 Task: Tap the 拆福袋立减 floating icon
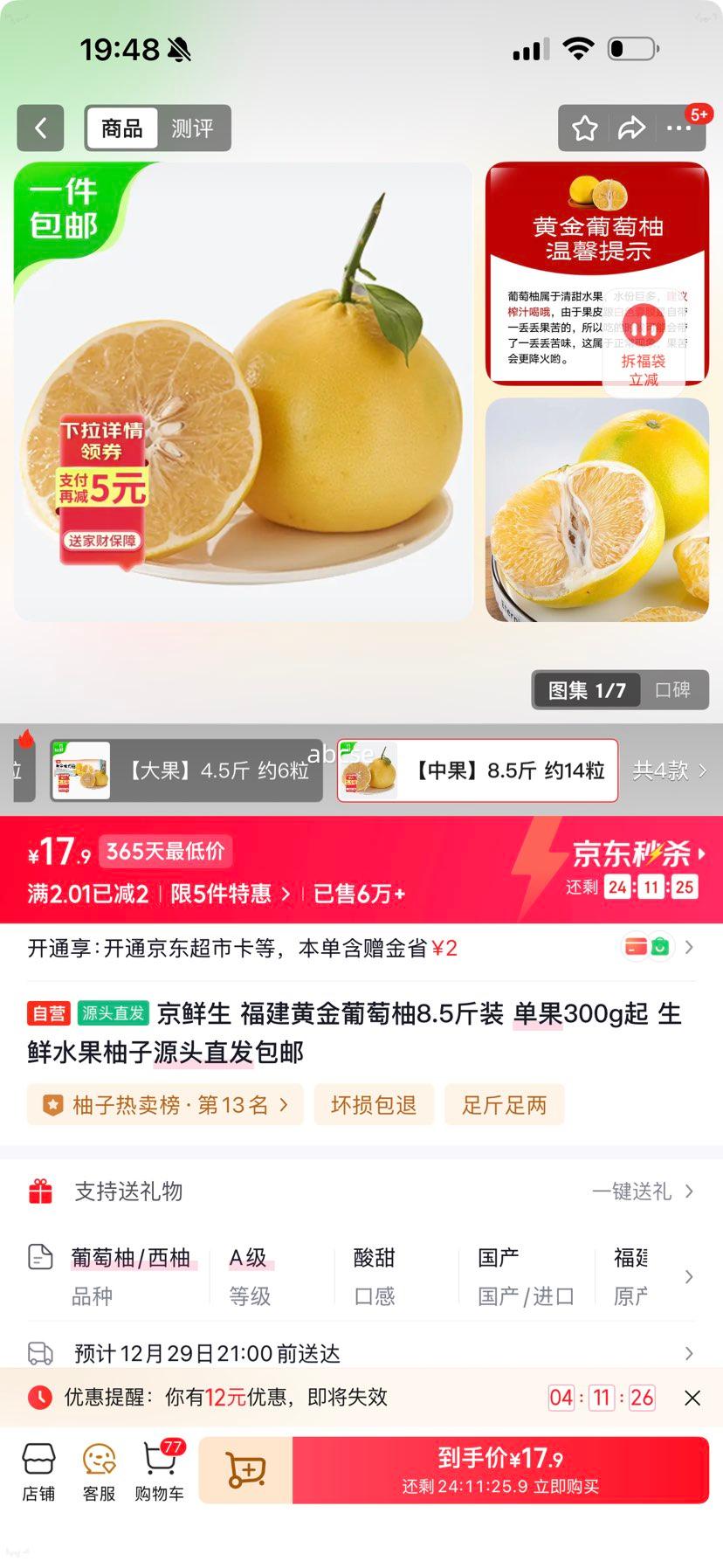coord(645,342)
